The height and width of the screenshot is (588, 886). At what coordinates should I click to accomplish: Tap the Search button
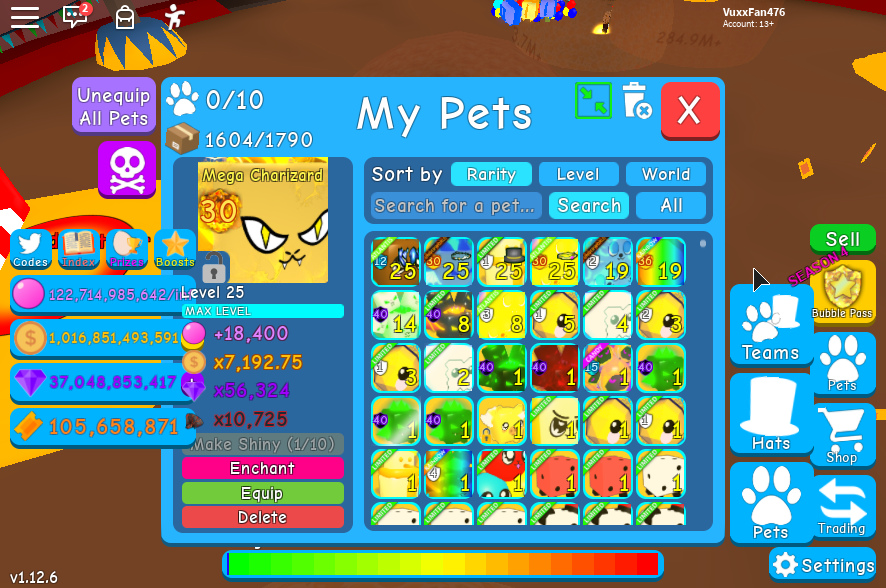589,206
